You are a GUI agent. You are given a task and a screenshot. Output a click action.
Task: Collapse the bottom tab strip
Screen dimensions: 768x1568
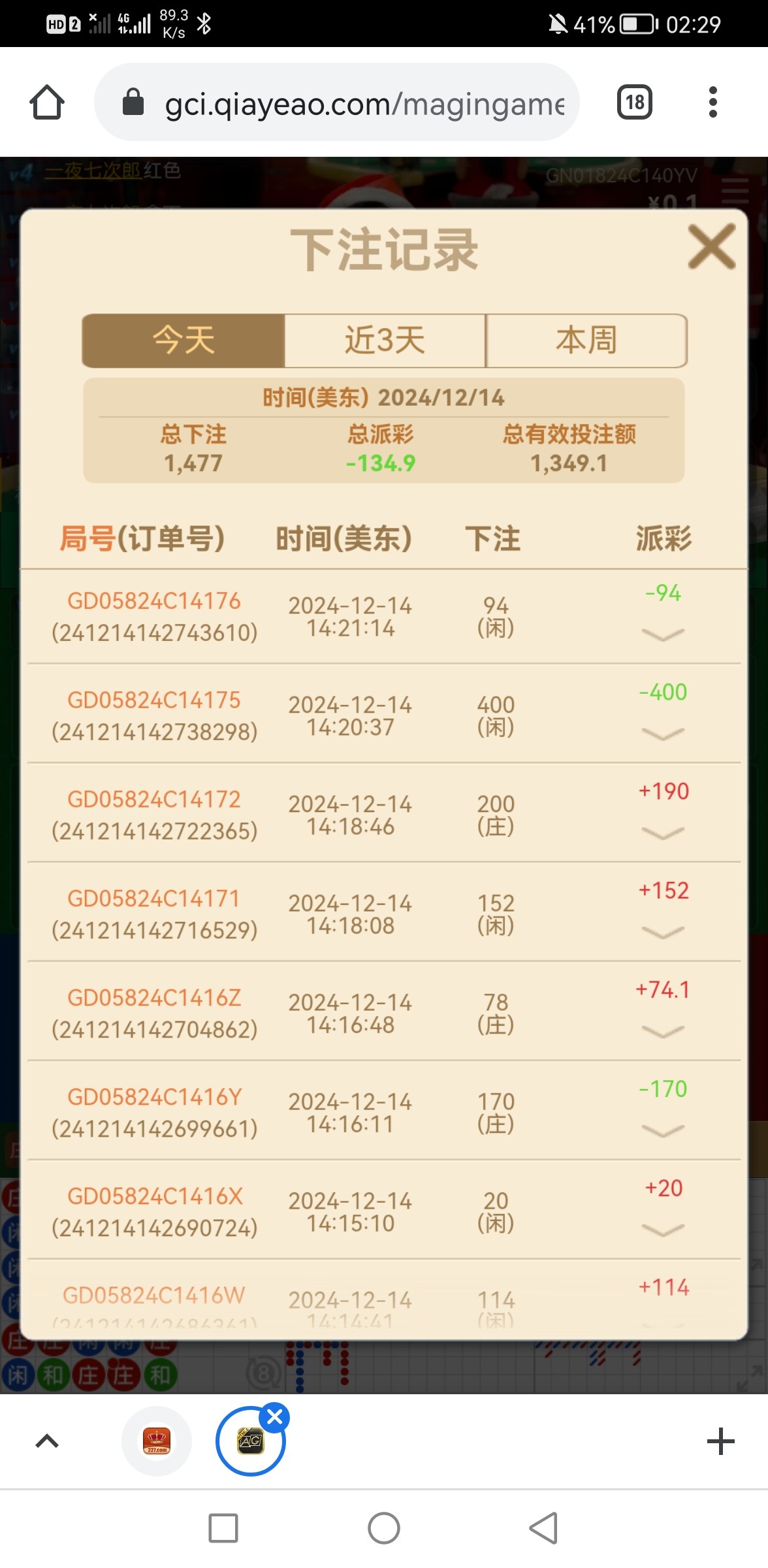click(47, 1441)
